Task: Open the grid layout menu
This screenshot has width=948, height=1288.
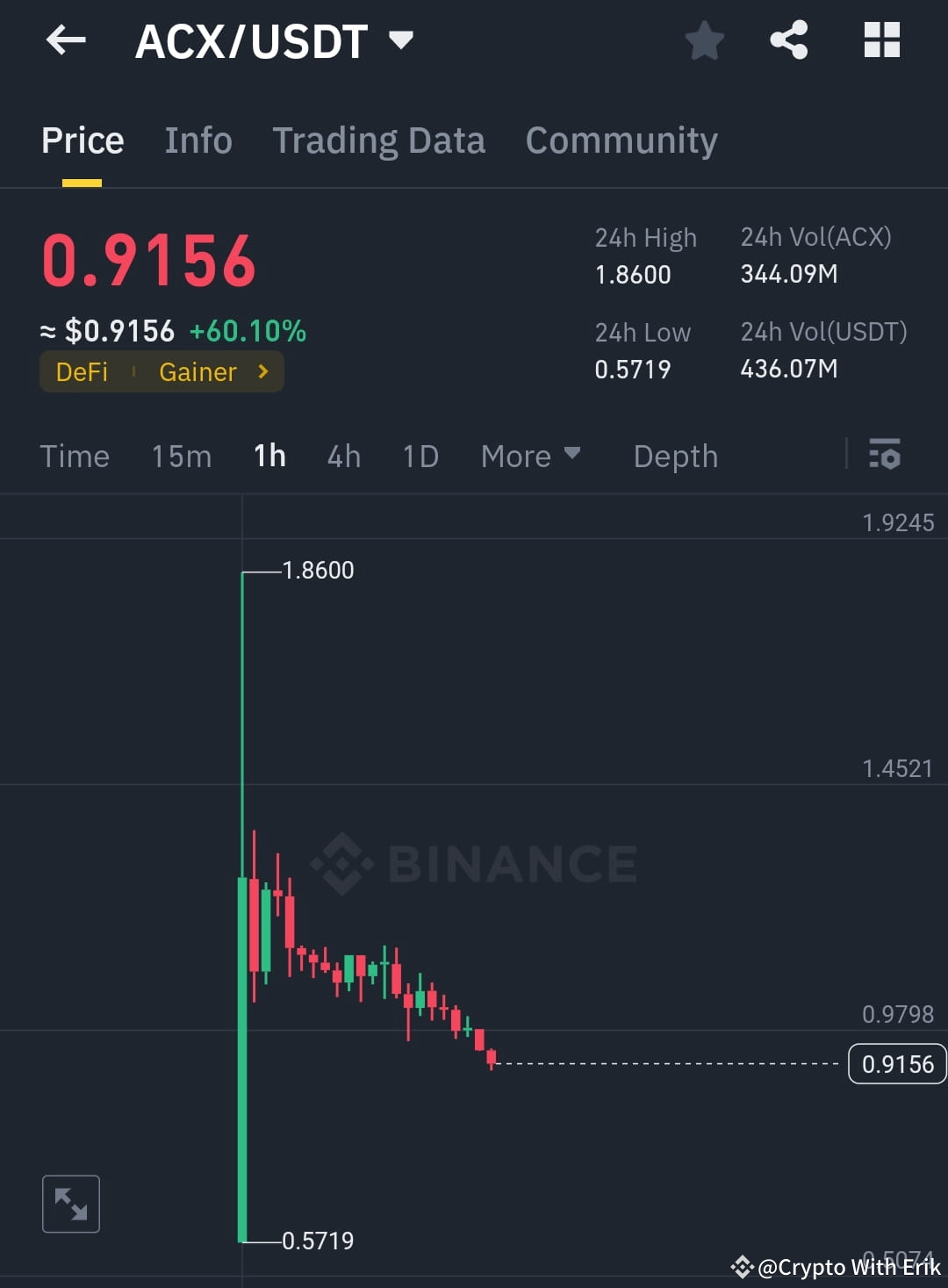Action: point(881,40)
